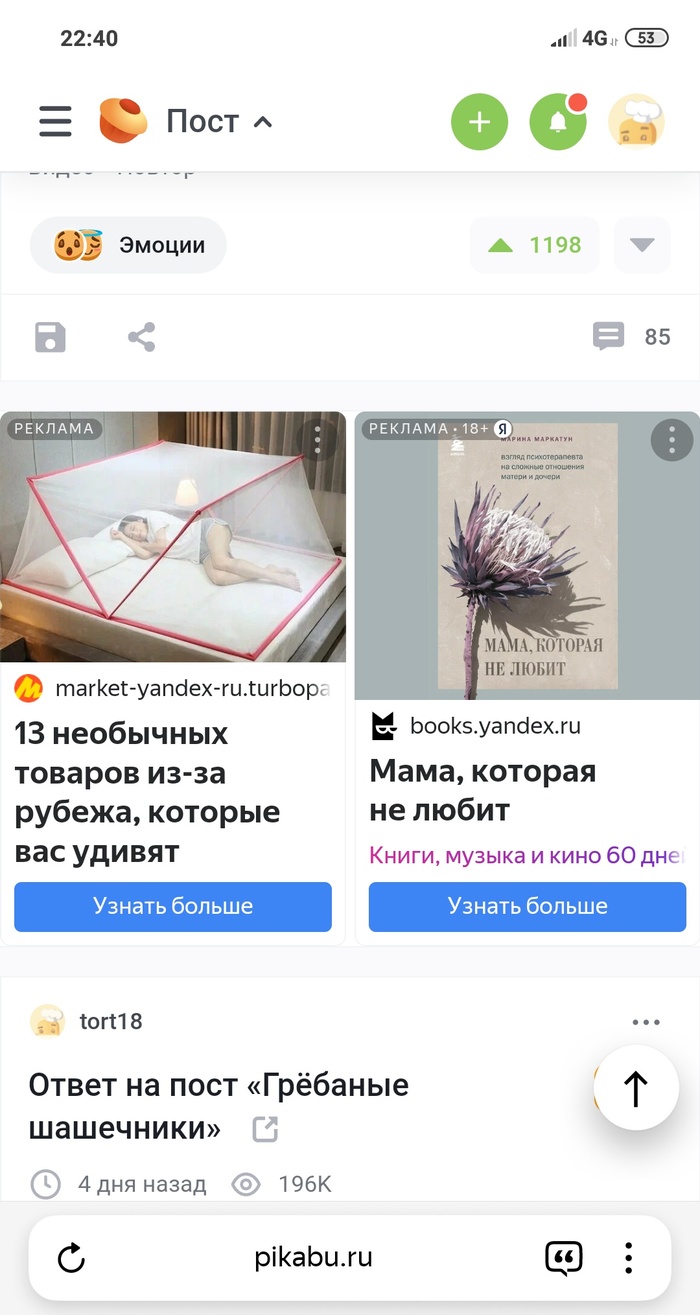This screenshot has height=1315, width=700.
Task: Create a new post with plus button
Action: click(x=479, y=122)
